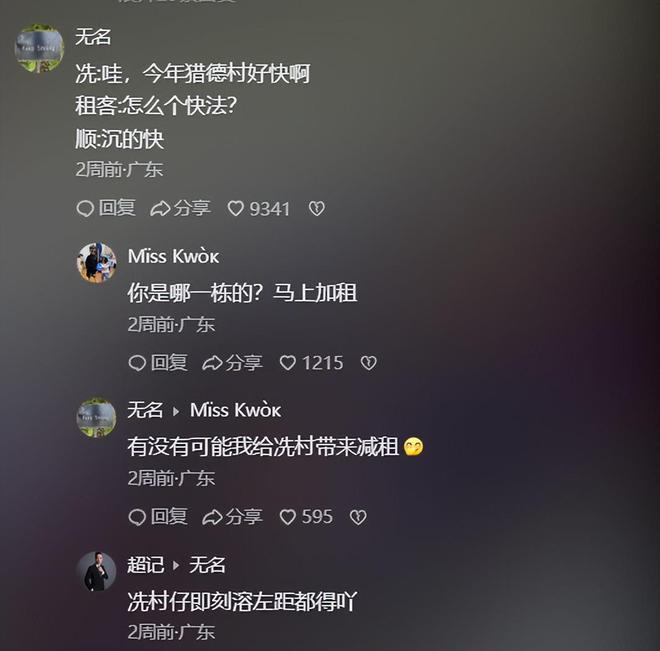
Task: Dislike Miss Kwok's comment
Action: 368,363
